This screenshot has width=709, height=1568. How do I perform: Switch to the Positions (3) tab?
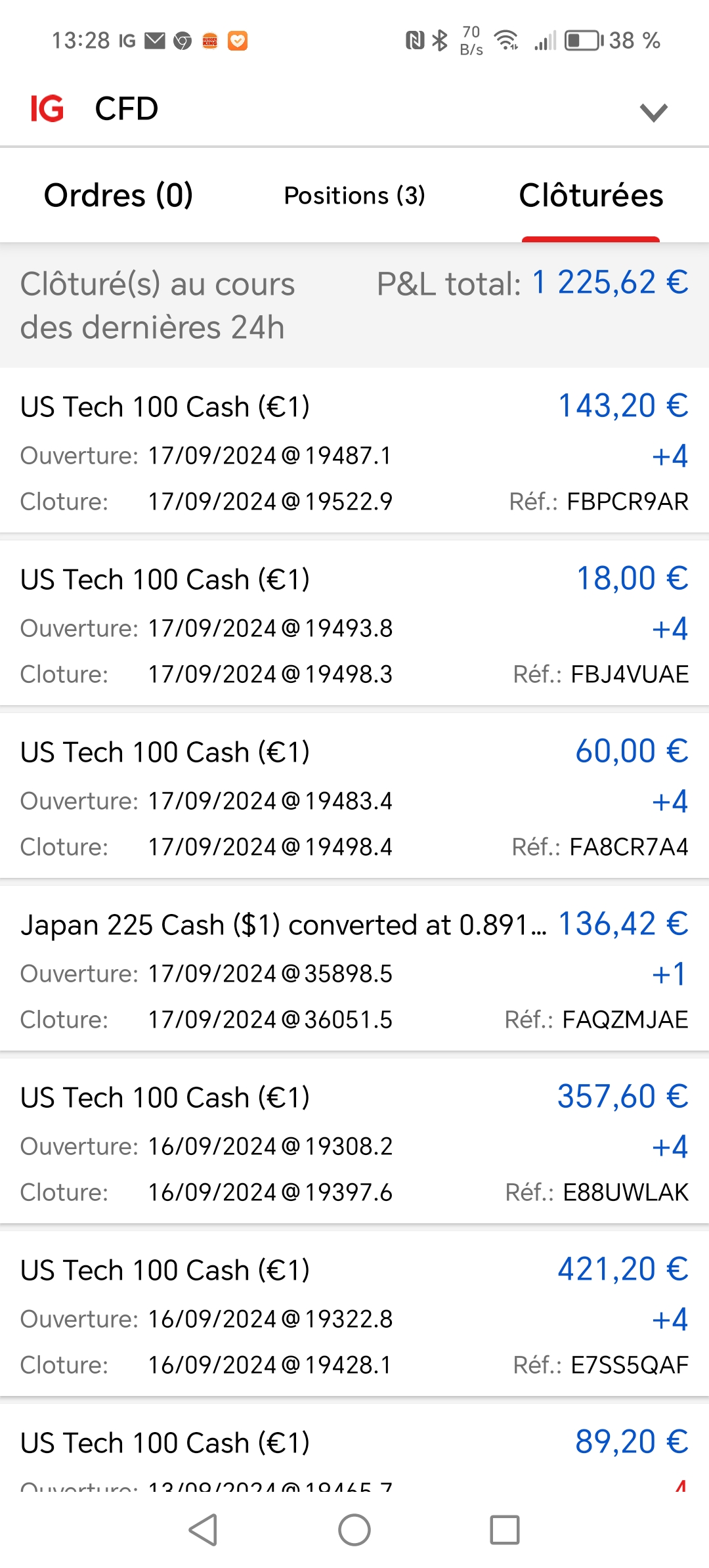pos(354,196)
